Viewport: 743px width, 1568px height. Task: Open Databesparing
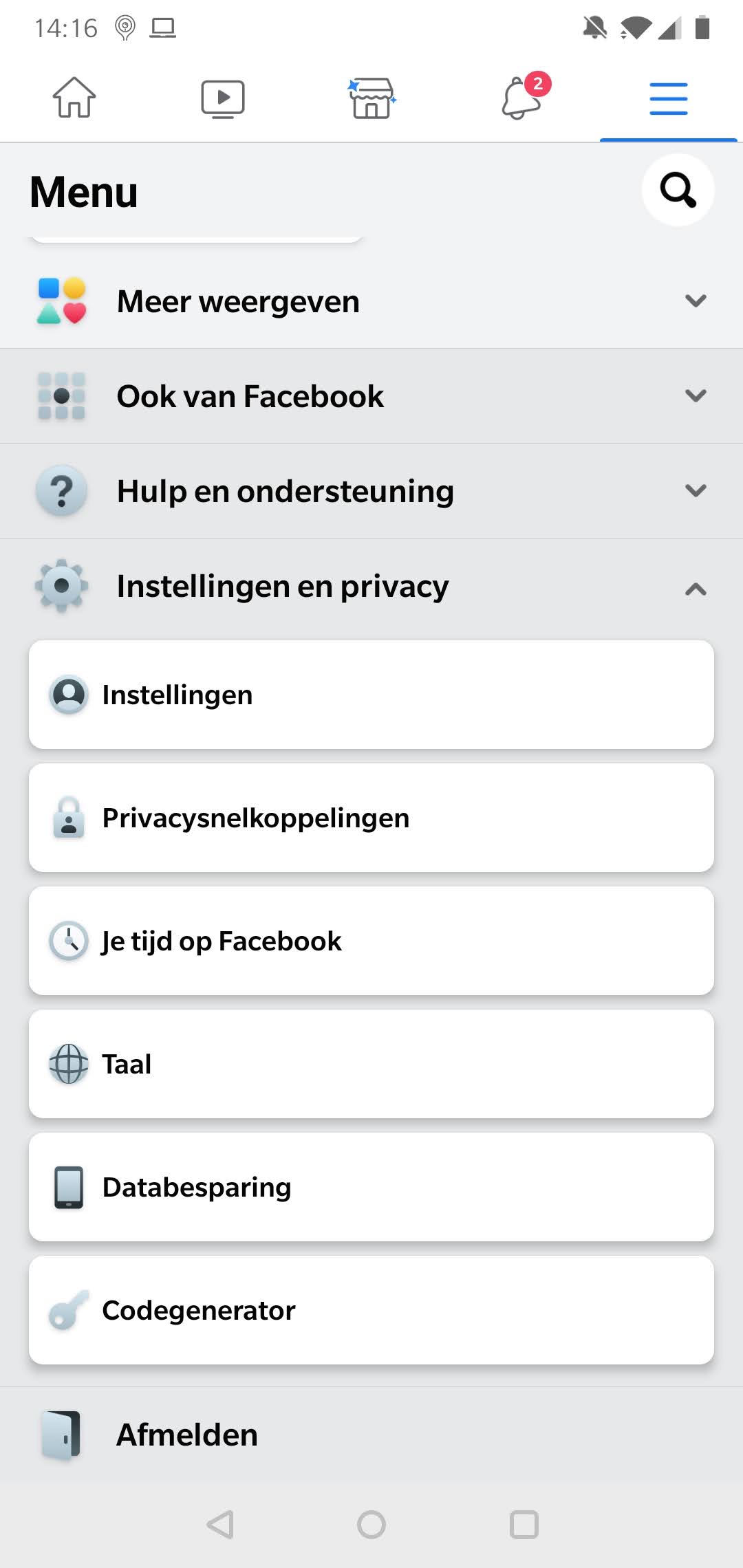371,1187
